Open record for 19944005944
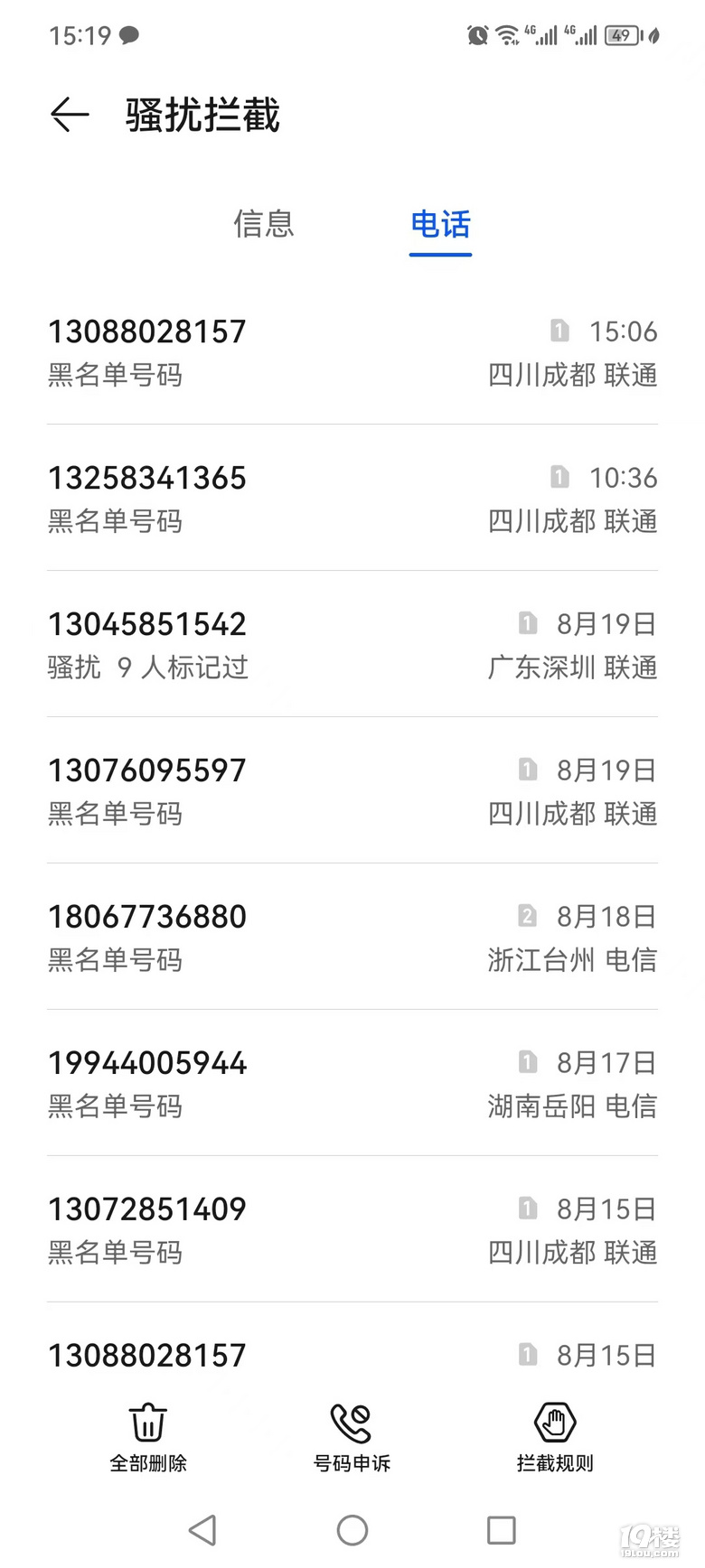Viewport: 705px width, 1568px height. click(352, 1084)
